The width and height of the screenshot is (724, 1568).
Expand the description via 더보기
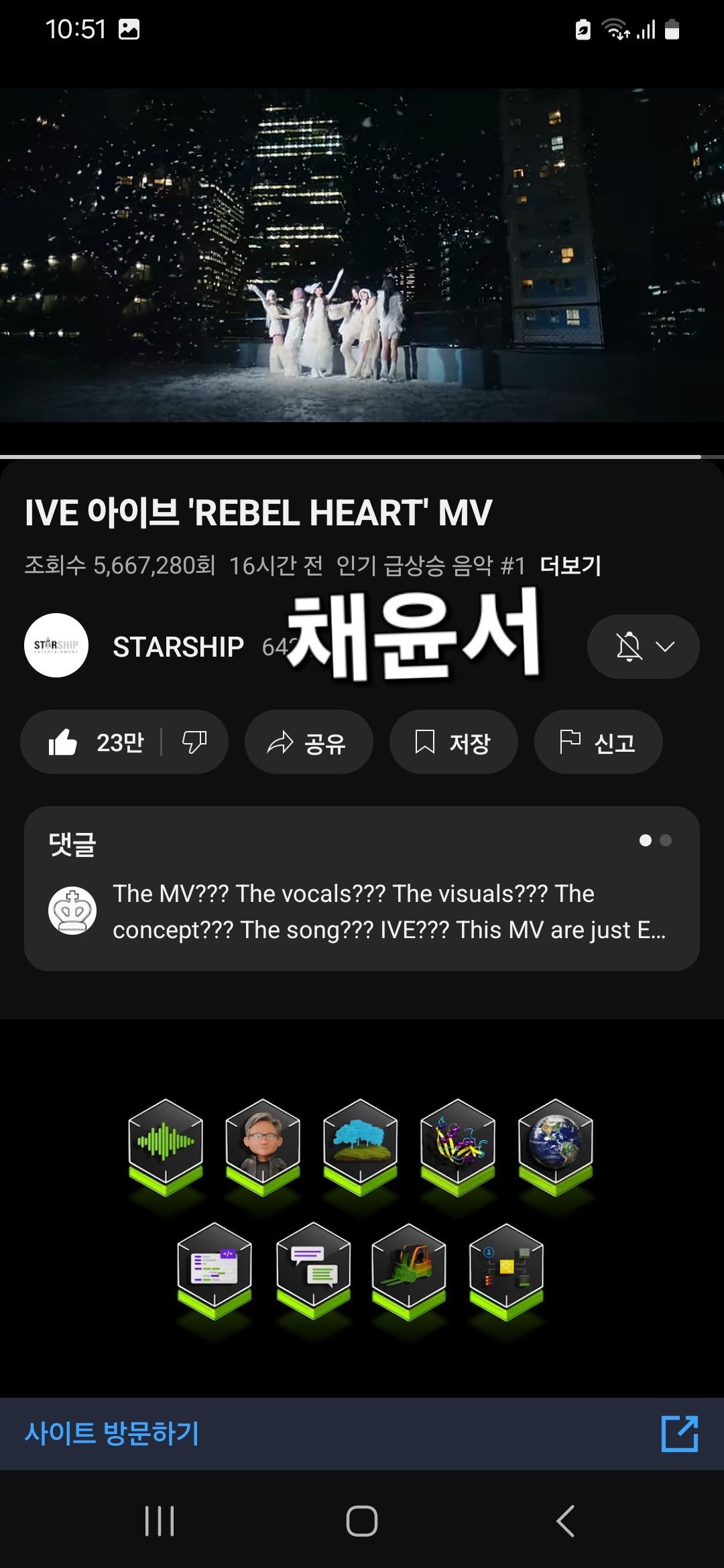click(570, 566)
